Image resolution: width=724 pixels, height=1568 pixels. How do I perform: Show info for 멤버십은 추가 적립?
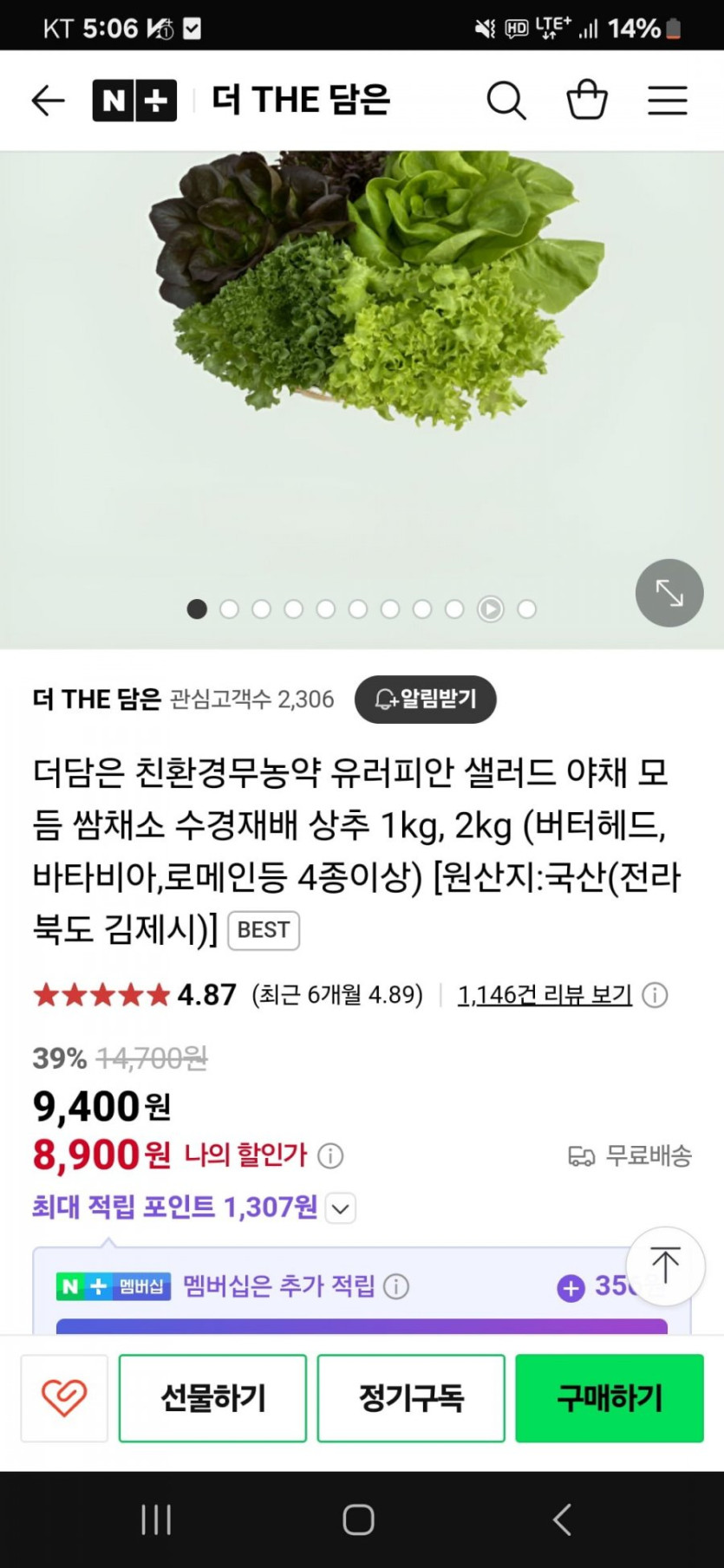tap(396, 1286)
